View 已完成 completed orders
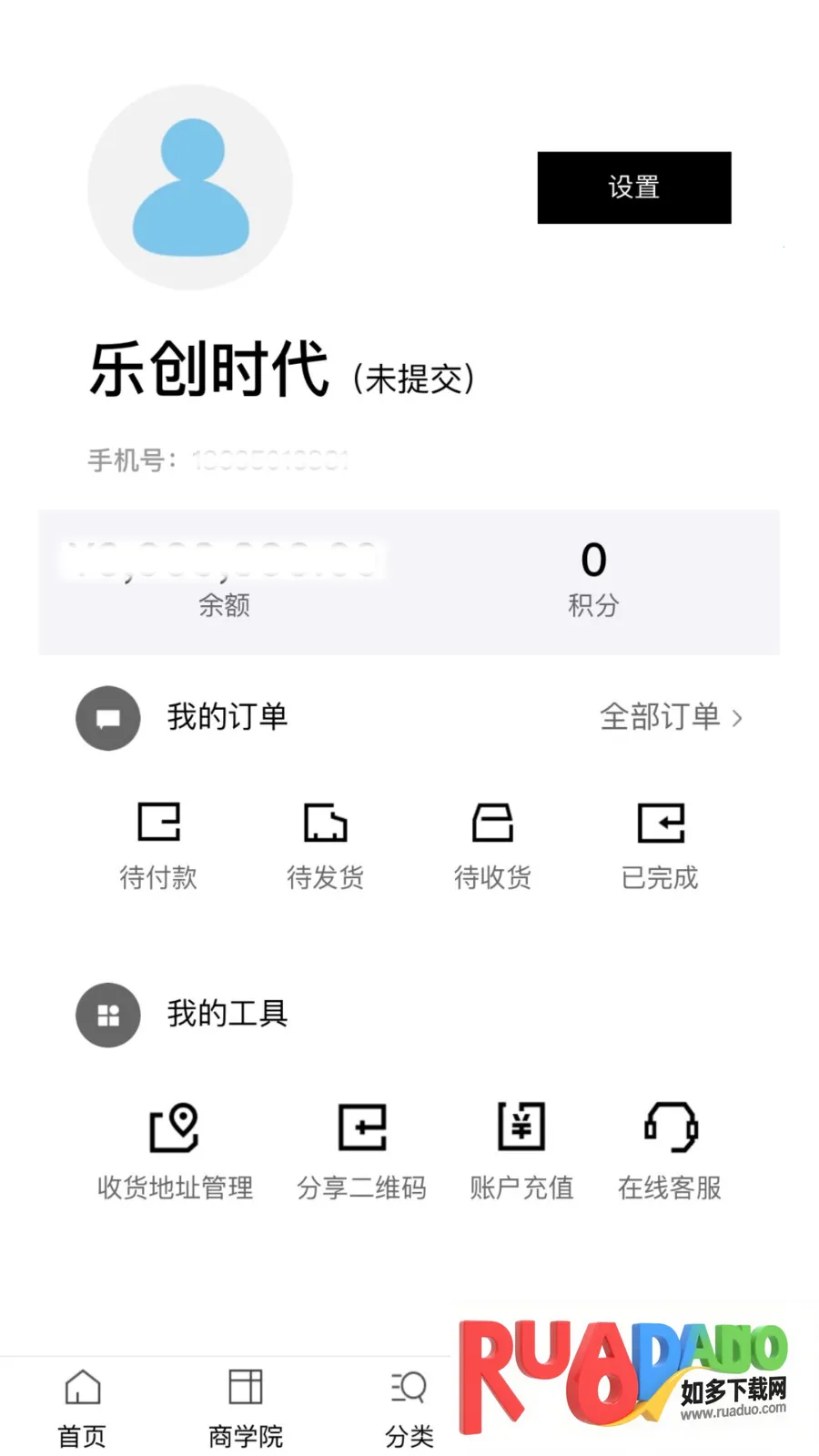This screenshot has height=1456, width=819. (660, 844)
